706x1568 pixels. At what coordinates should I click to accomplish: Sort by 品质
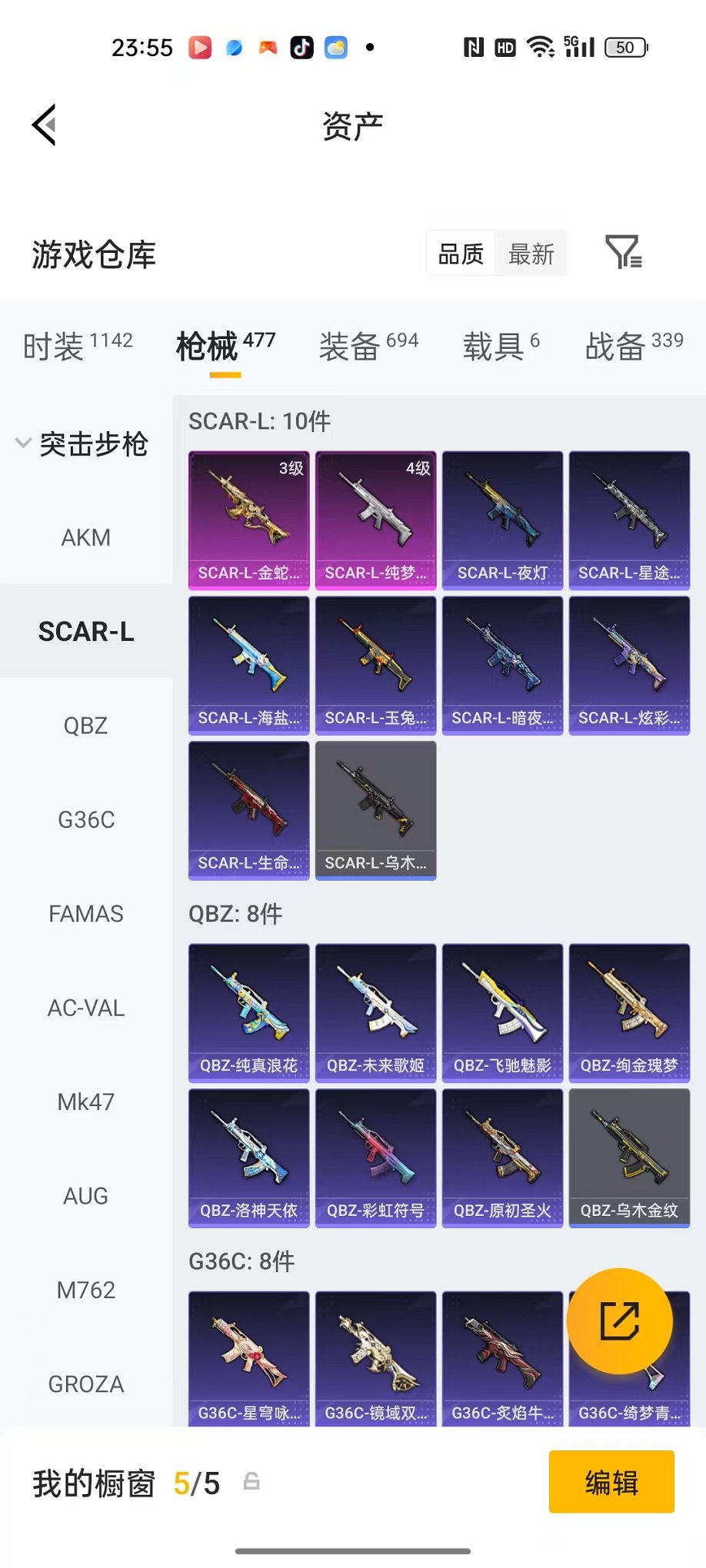click(x=461, y=254)
